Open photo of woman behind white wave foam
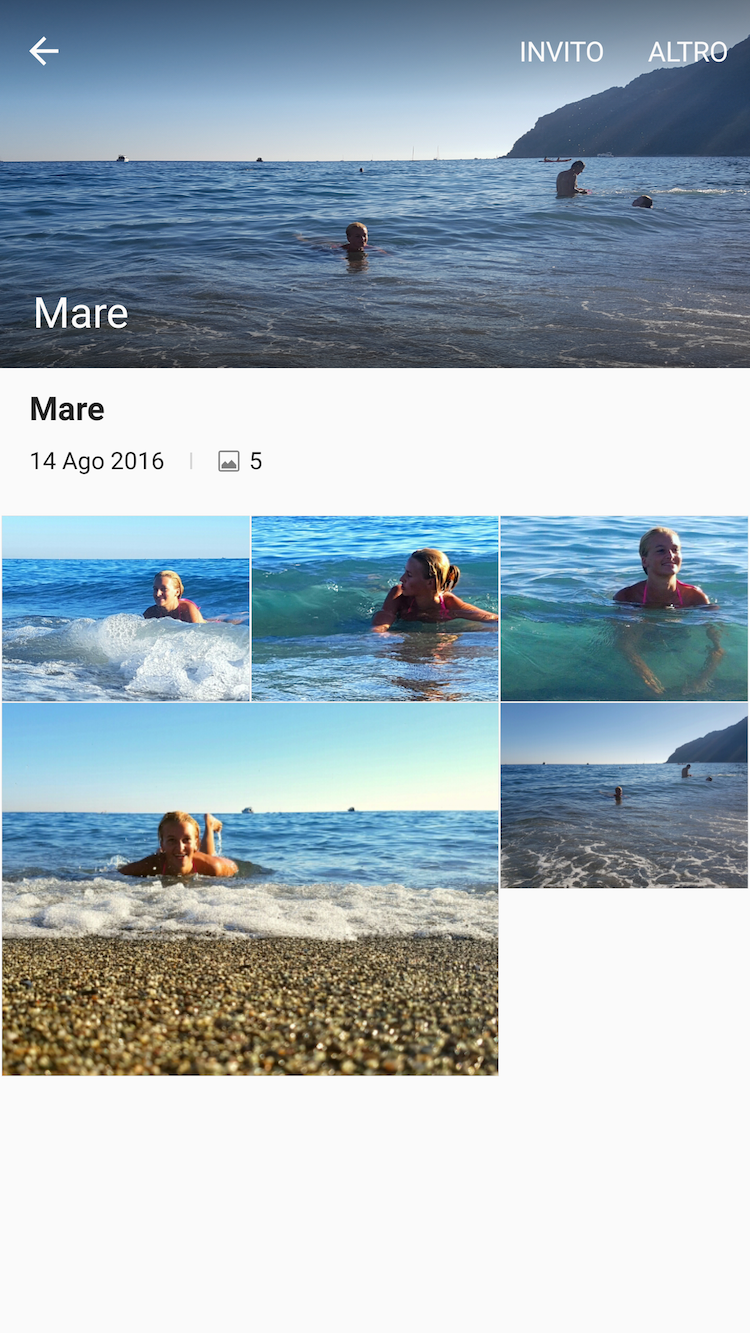This screenshot has height=1333, width=750. 126,608
